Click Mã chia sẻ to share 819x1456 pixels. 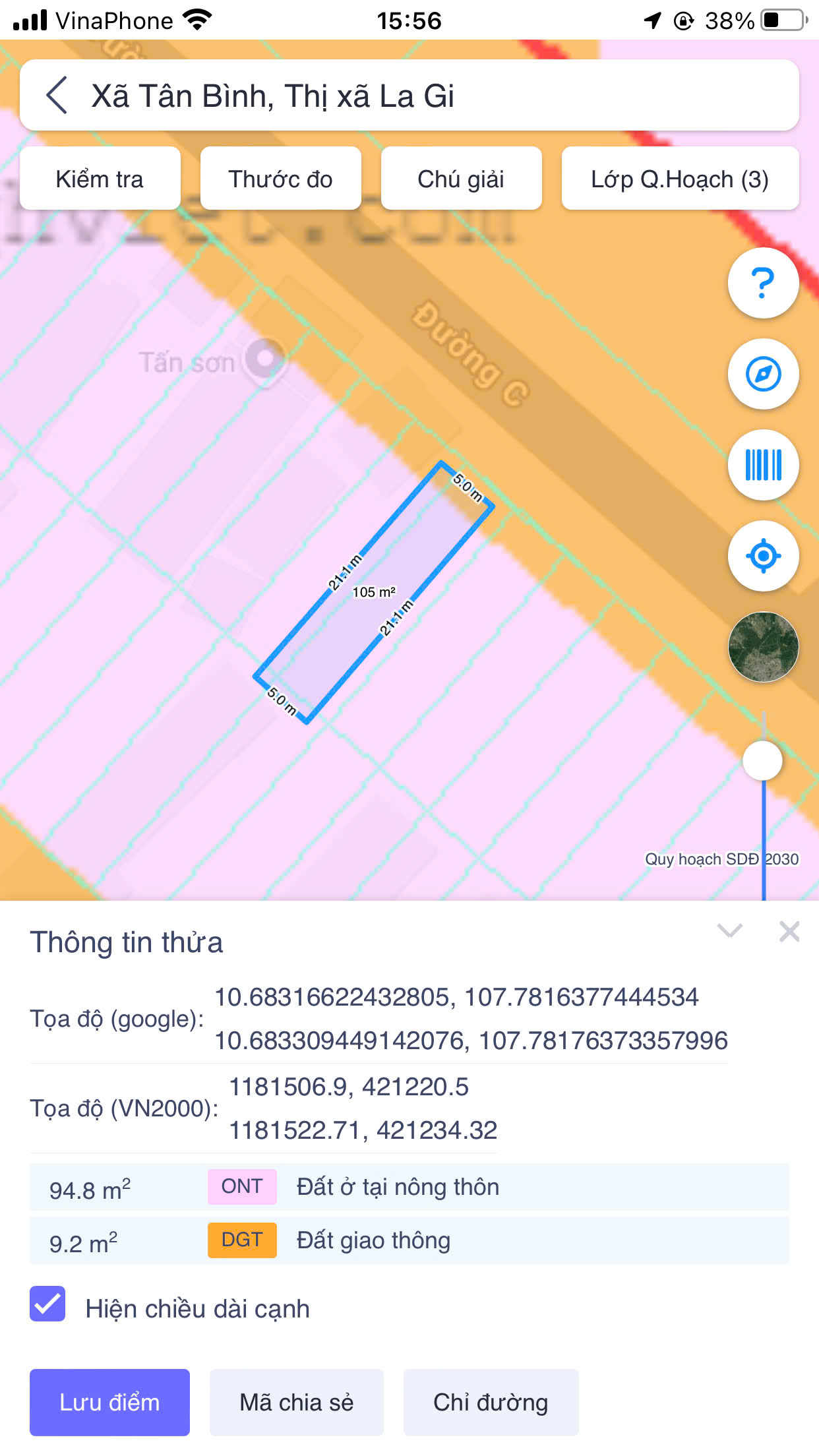click(x=296, y=1403)
